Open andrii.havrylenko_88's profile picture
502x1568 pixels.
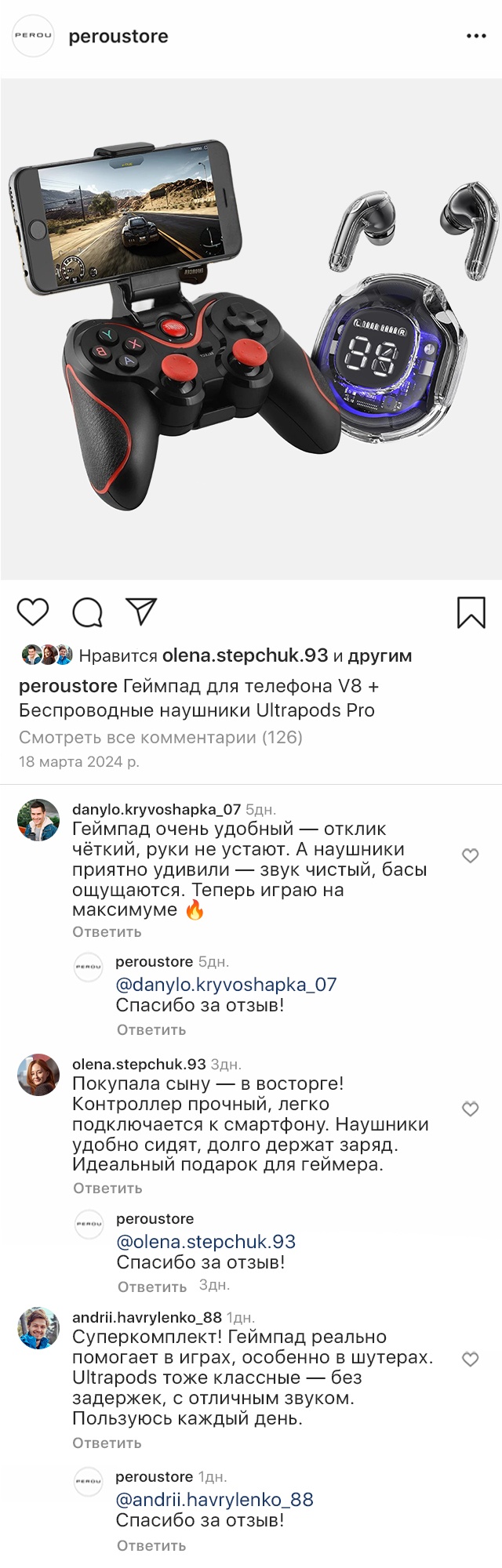[x=38, y=1327]
